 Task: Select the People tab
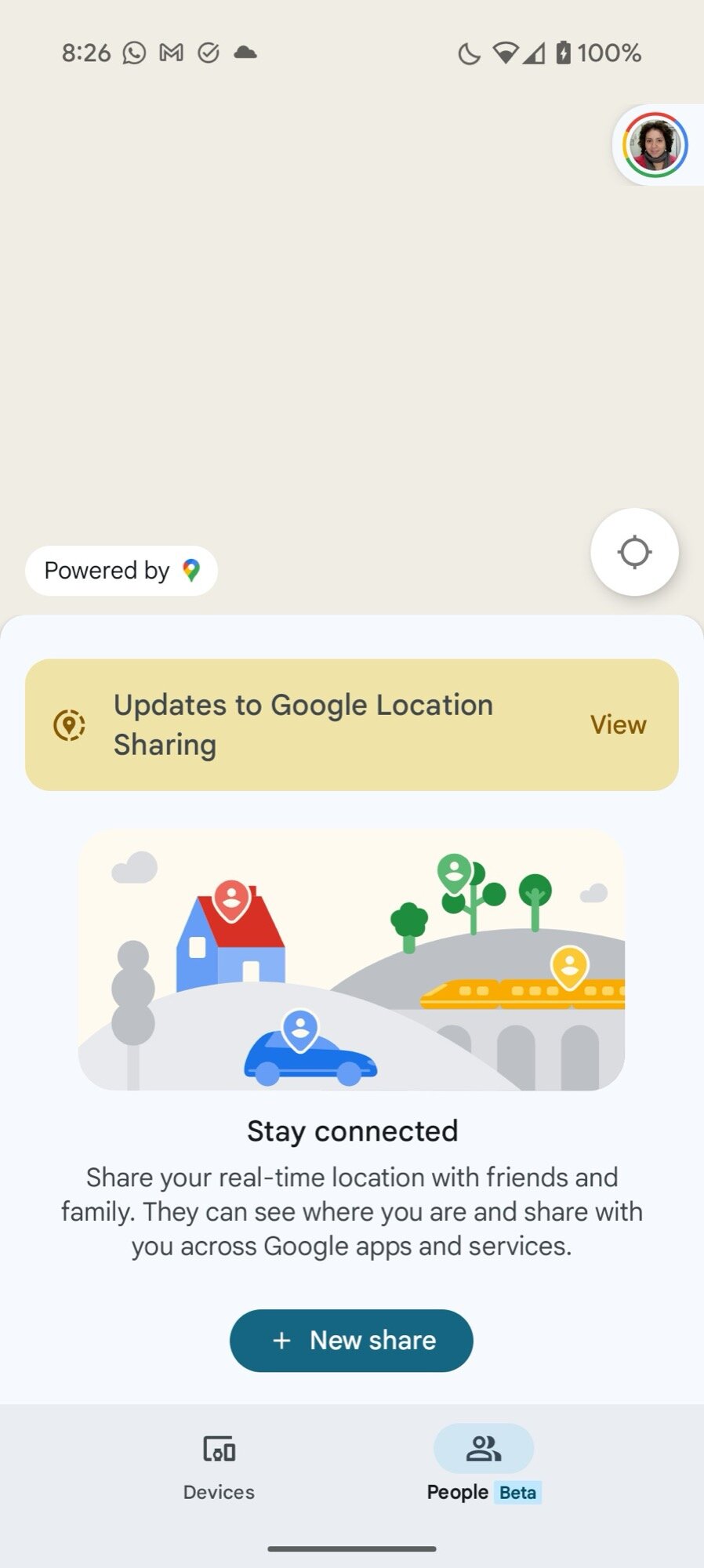point(483,1465)
